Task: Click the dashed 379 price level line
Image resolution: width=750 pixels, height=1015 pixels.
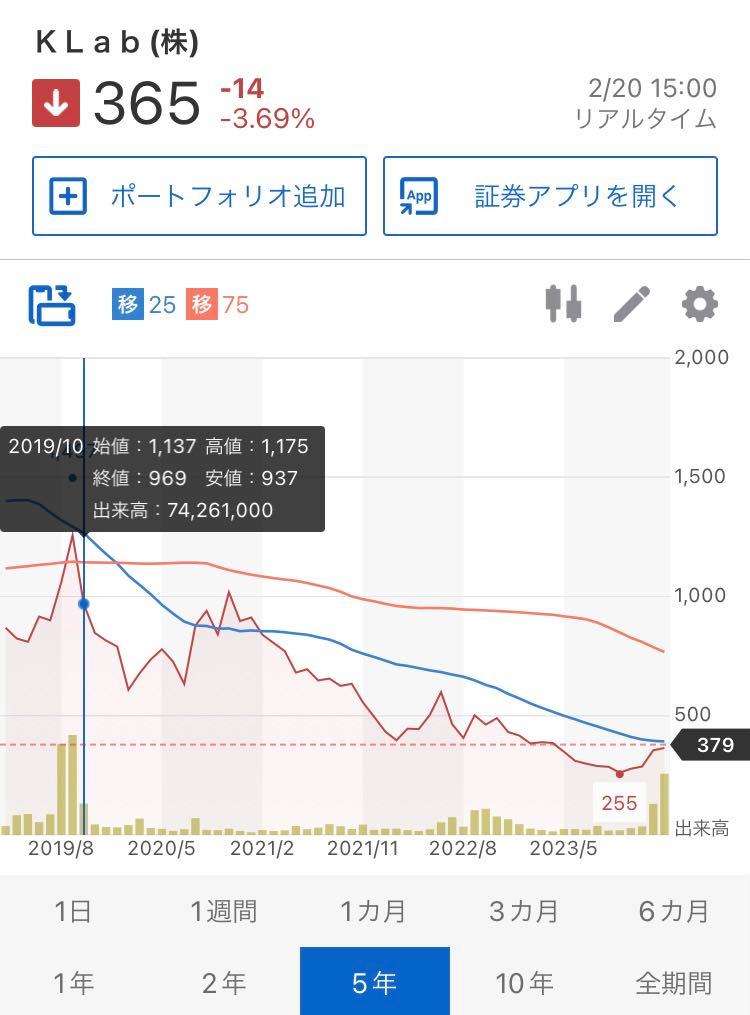Action: (350, 745)
